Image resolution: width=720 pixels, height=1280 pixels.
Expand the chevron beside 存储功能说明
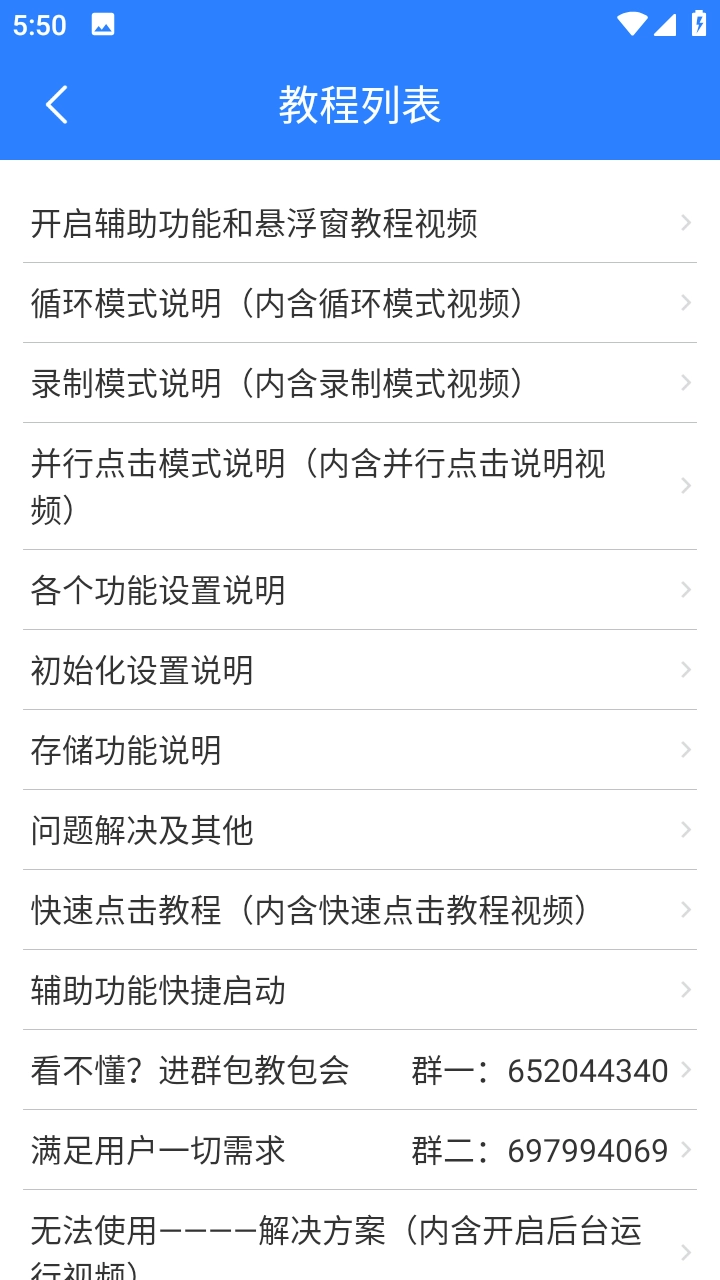point(684,750)
